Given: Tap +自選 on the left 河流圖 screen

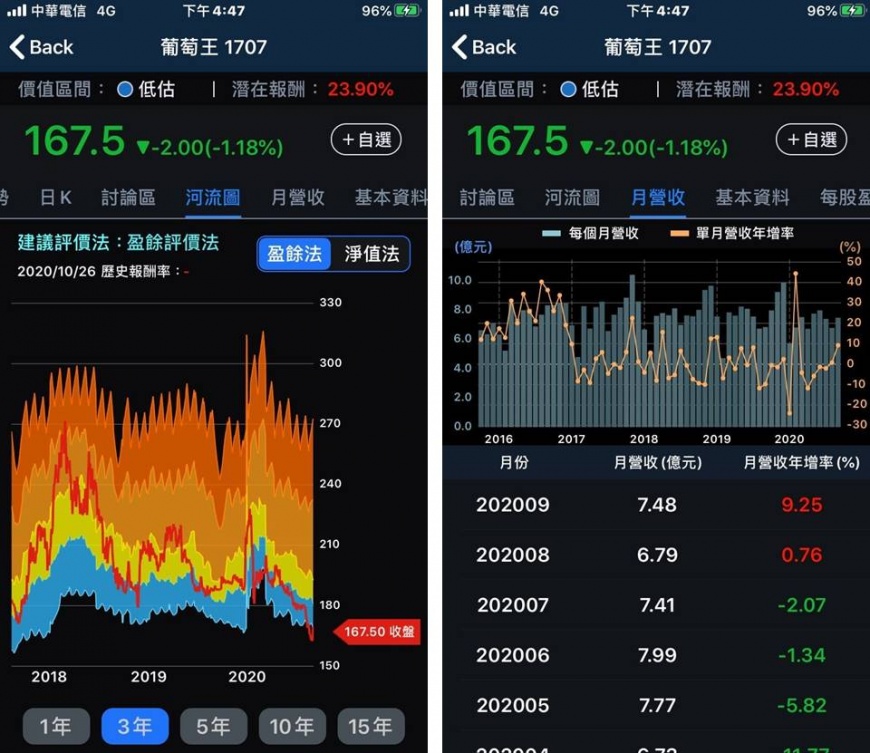Looking at the screenshot, I should click(366, 139).
